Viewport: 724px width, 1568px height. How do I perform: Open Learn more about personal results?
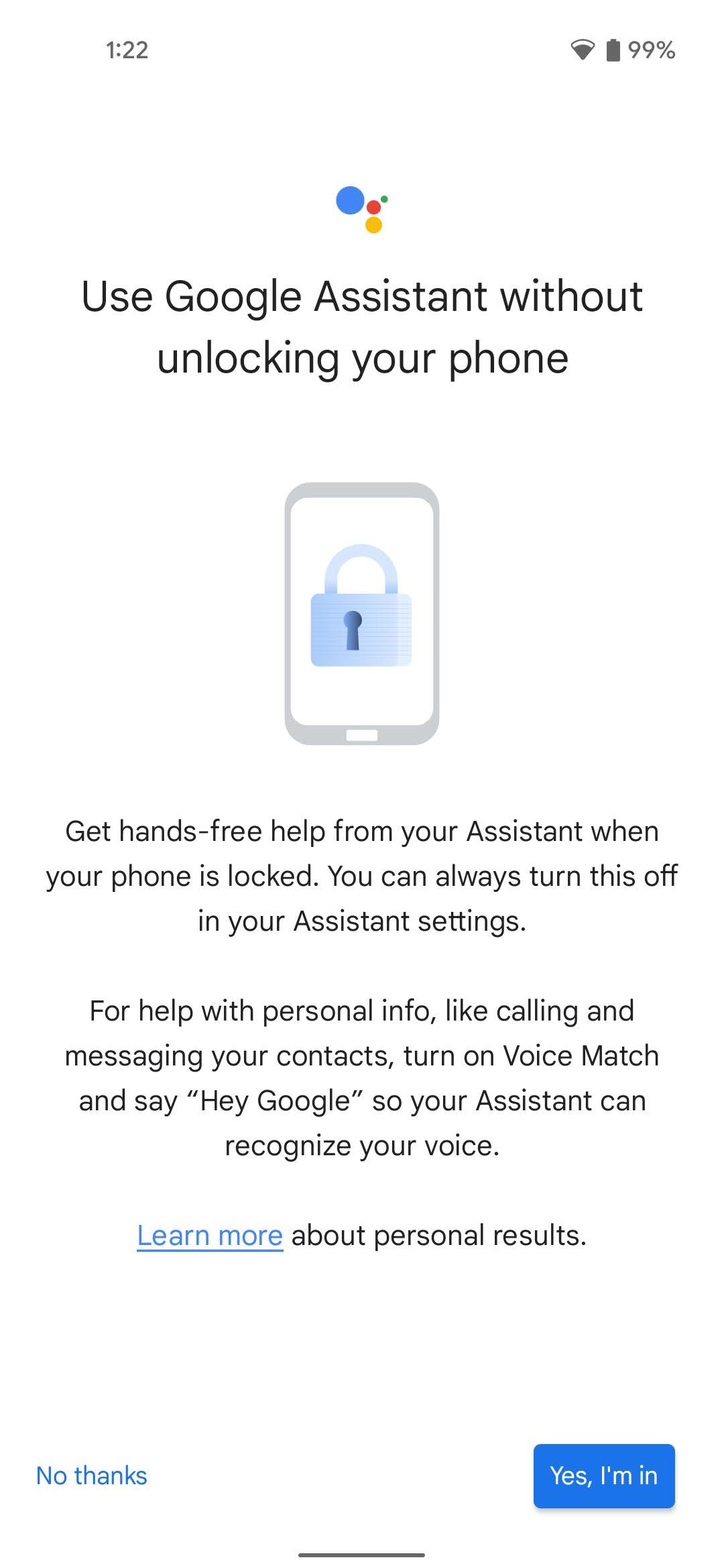click(x=210, y=1235)
